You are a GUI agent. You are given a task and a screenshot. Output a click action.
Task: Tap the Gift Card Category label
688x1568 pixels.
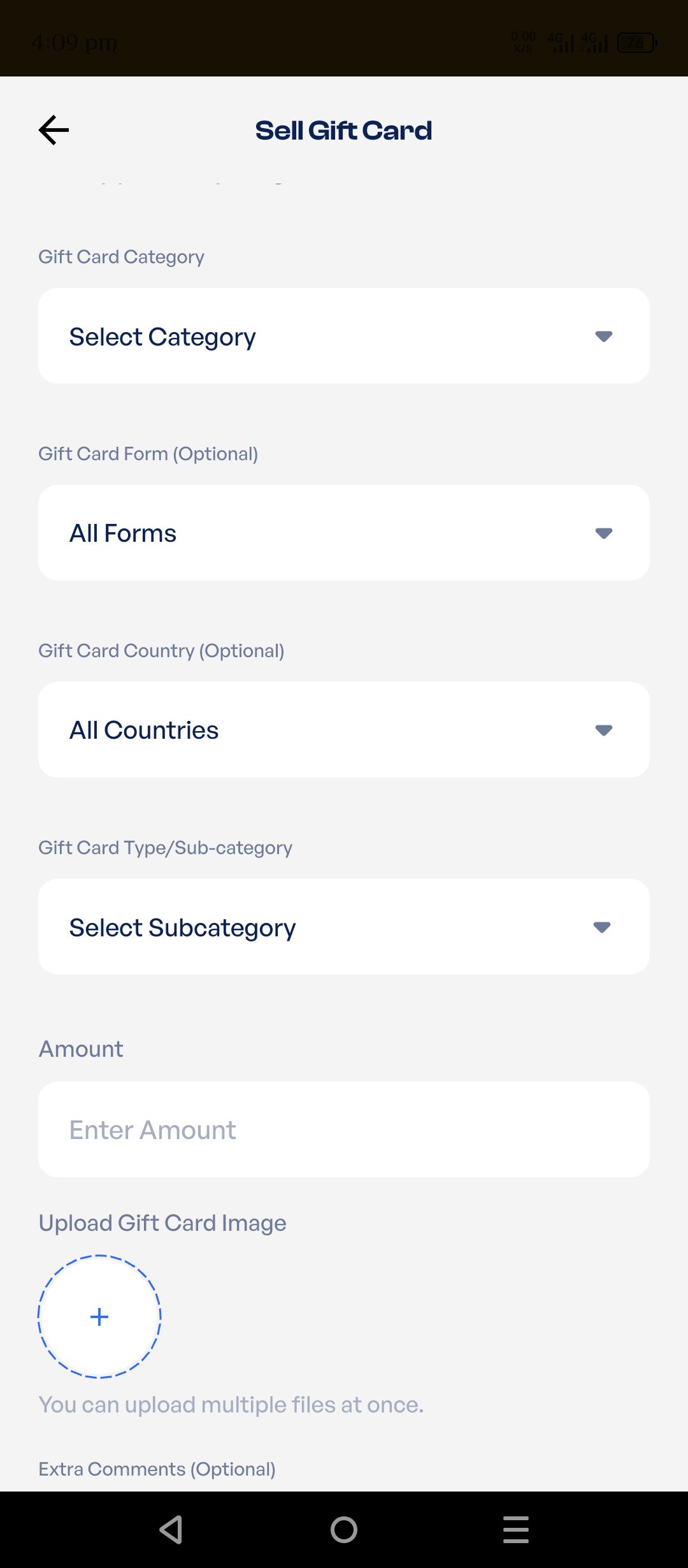(x=121, y=256)
